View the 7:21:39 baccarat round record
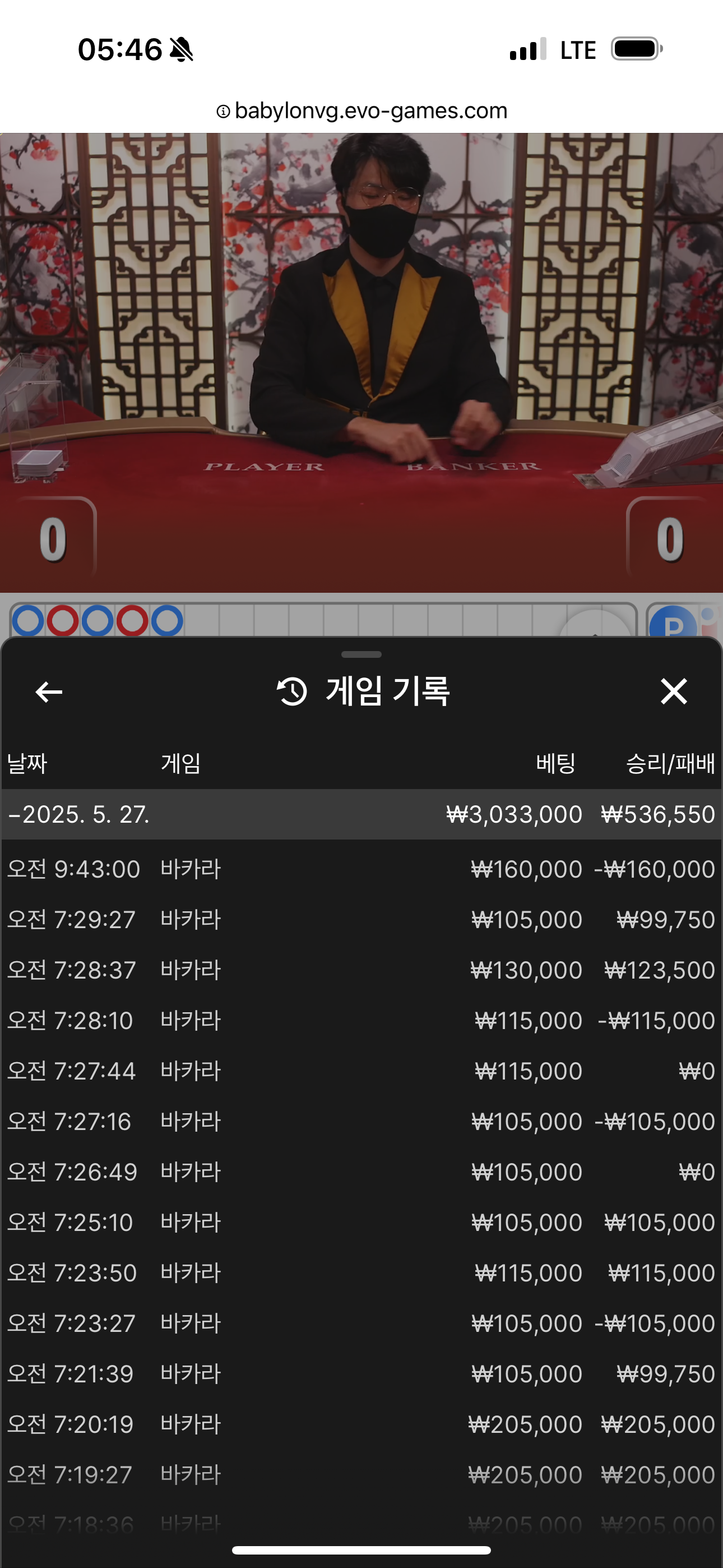Screen dimensions: 723x1568 pos(361,1375)
